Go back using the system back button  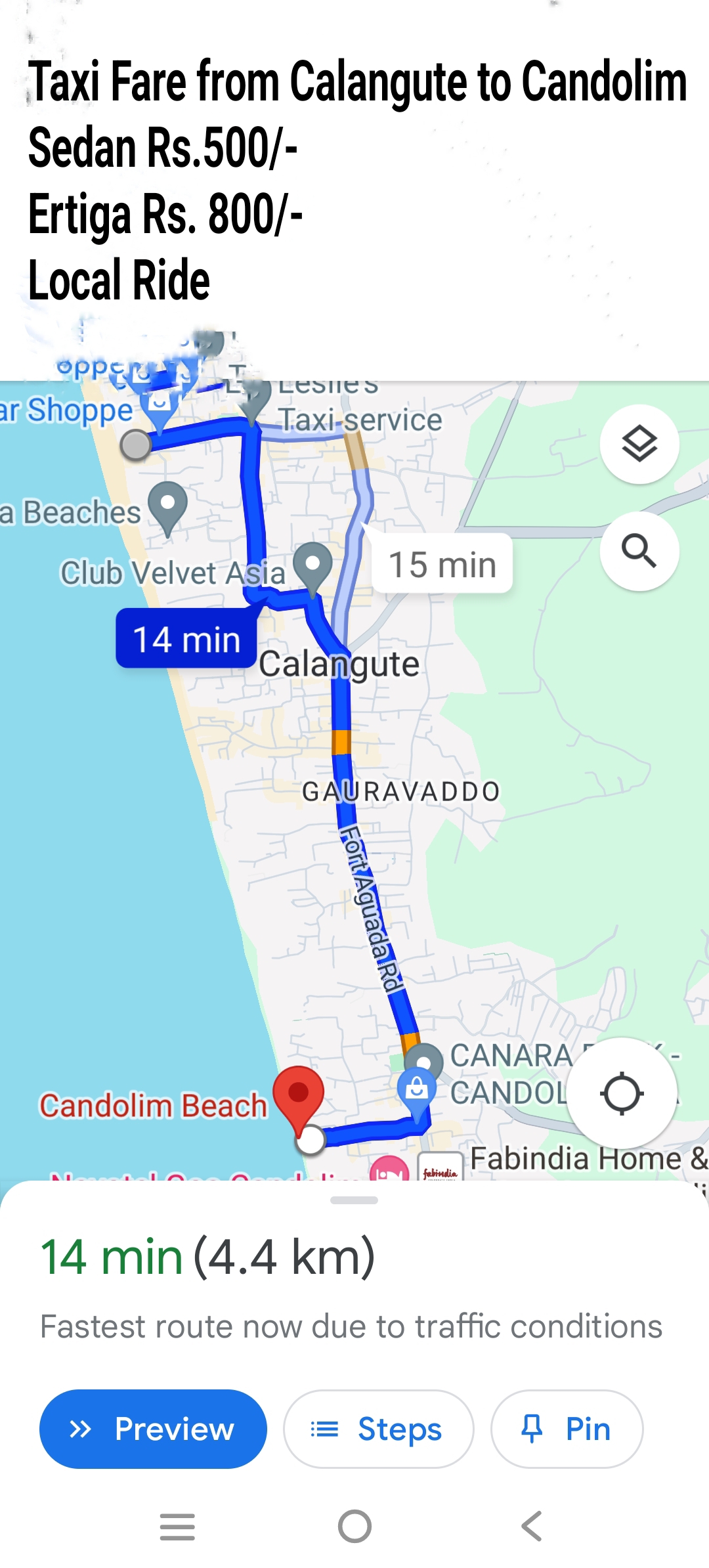(532, 1526)
